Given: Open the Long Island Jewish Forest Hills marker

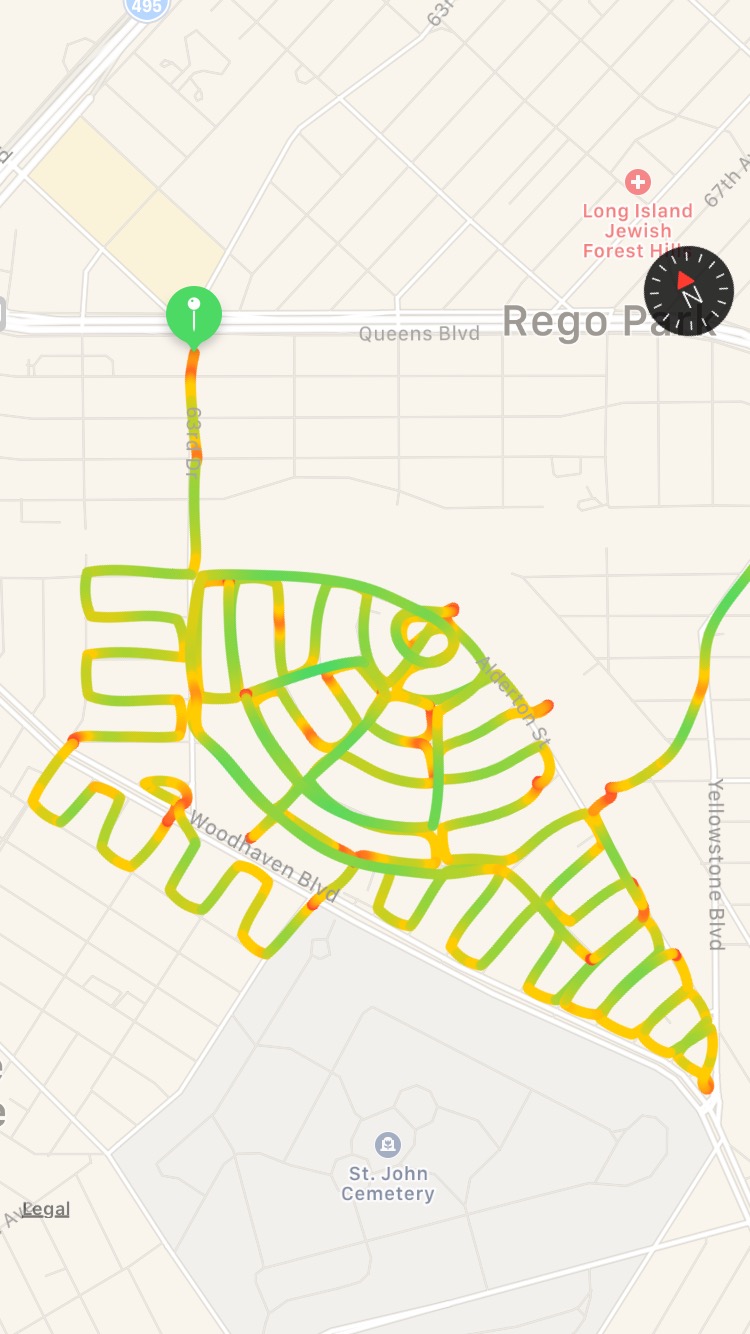Looking at the screenshot, I should pos(637,183).
